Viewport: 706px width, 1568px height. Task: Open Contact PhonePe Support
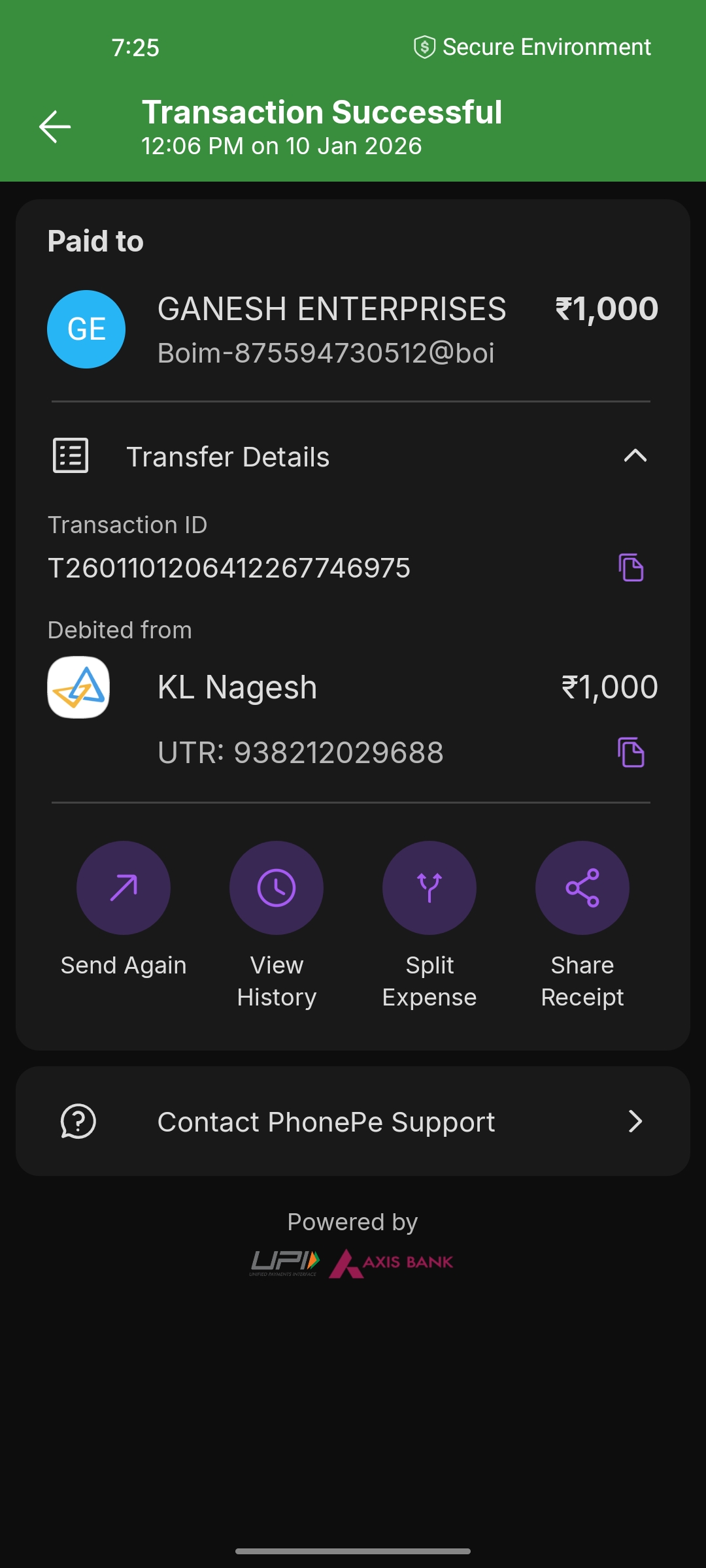(x=353, y=1122)
